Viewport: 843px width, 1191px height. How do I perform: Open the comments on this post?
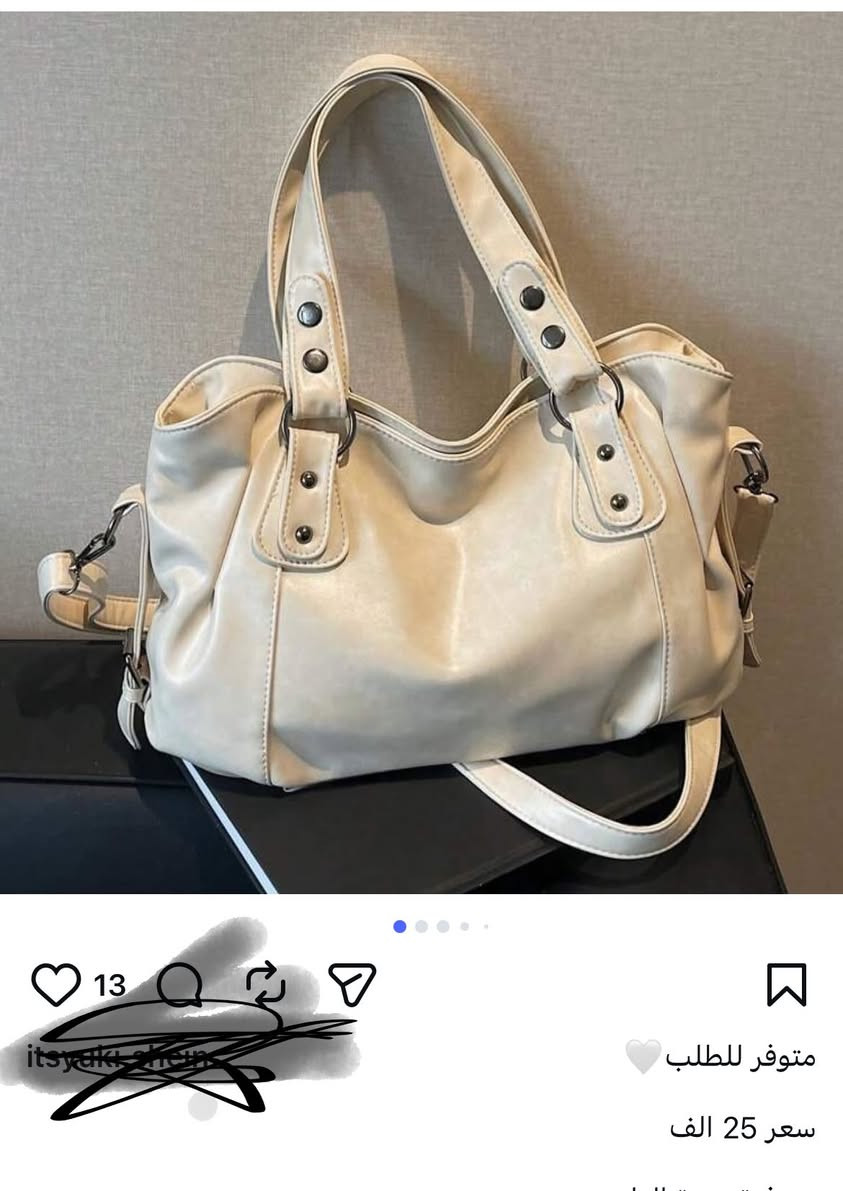180,985
